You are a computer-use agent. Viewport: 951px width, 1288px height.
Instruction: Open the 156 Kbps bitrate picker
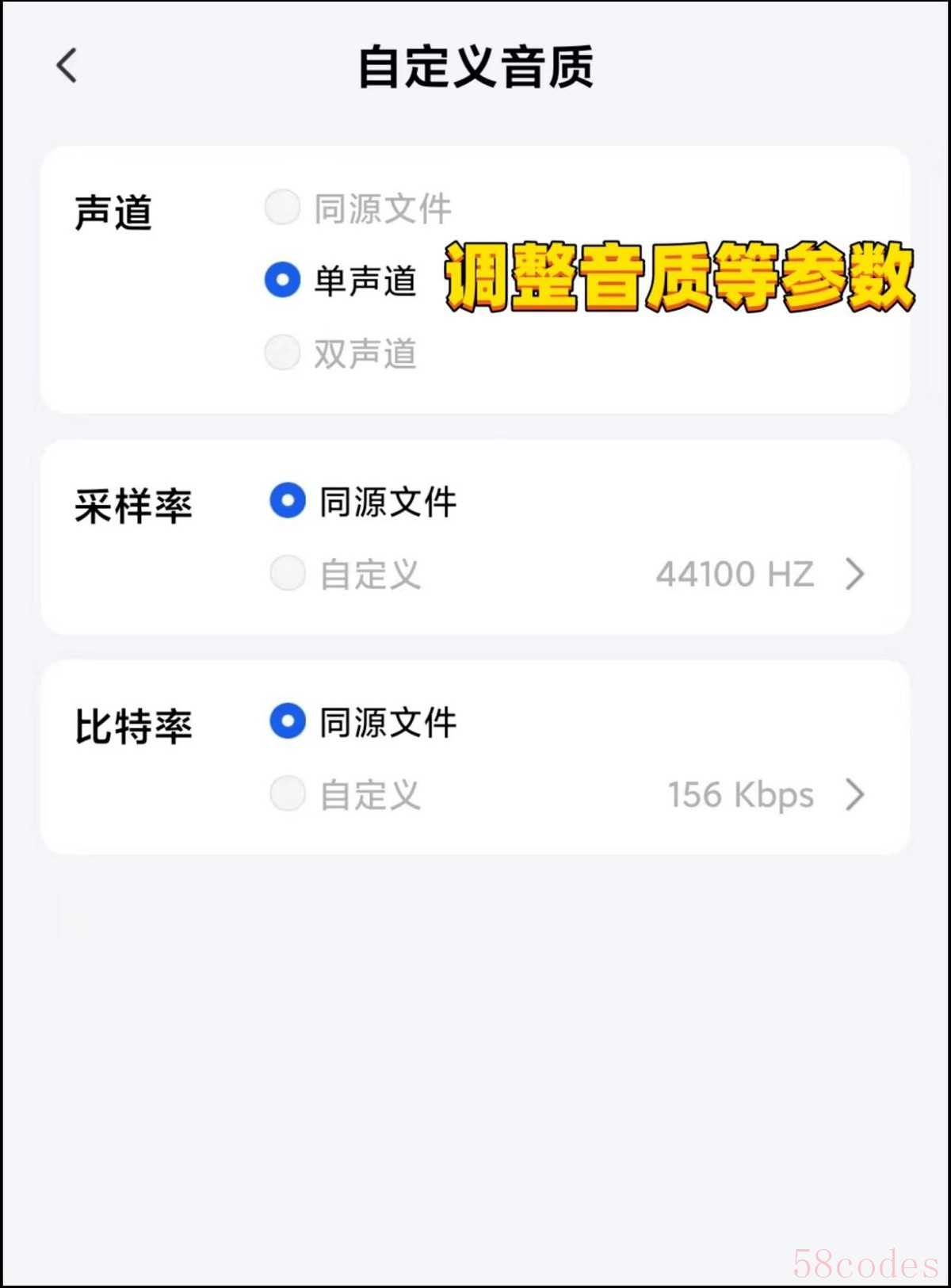click(764, 795)
